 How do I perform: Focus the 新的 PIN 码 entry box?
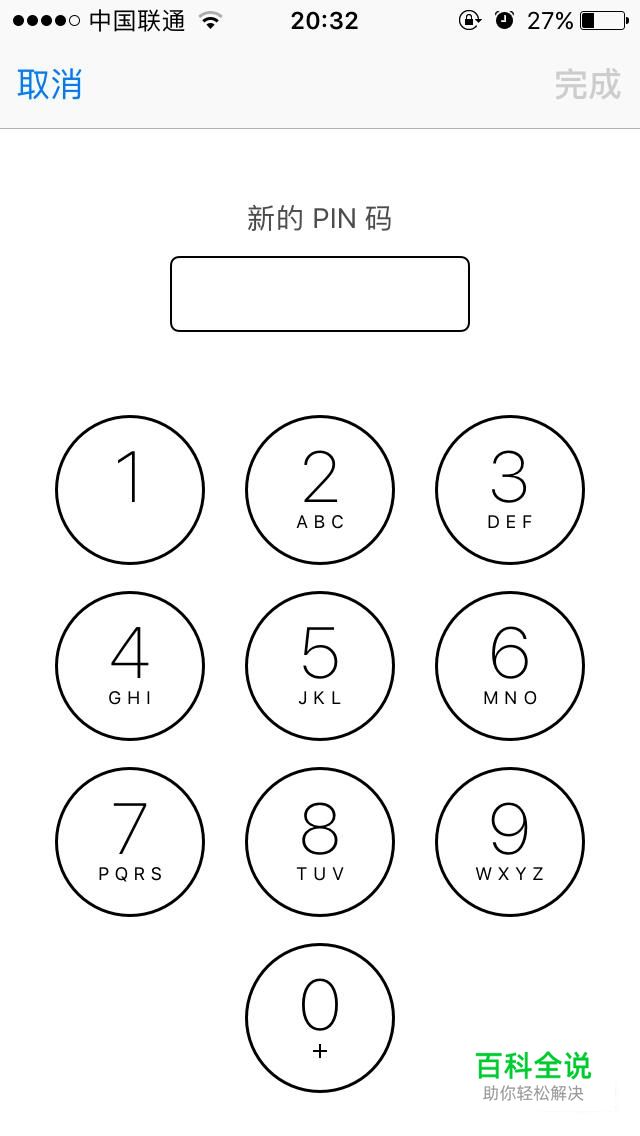point(320,294)
